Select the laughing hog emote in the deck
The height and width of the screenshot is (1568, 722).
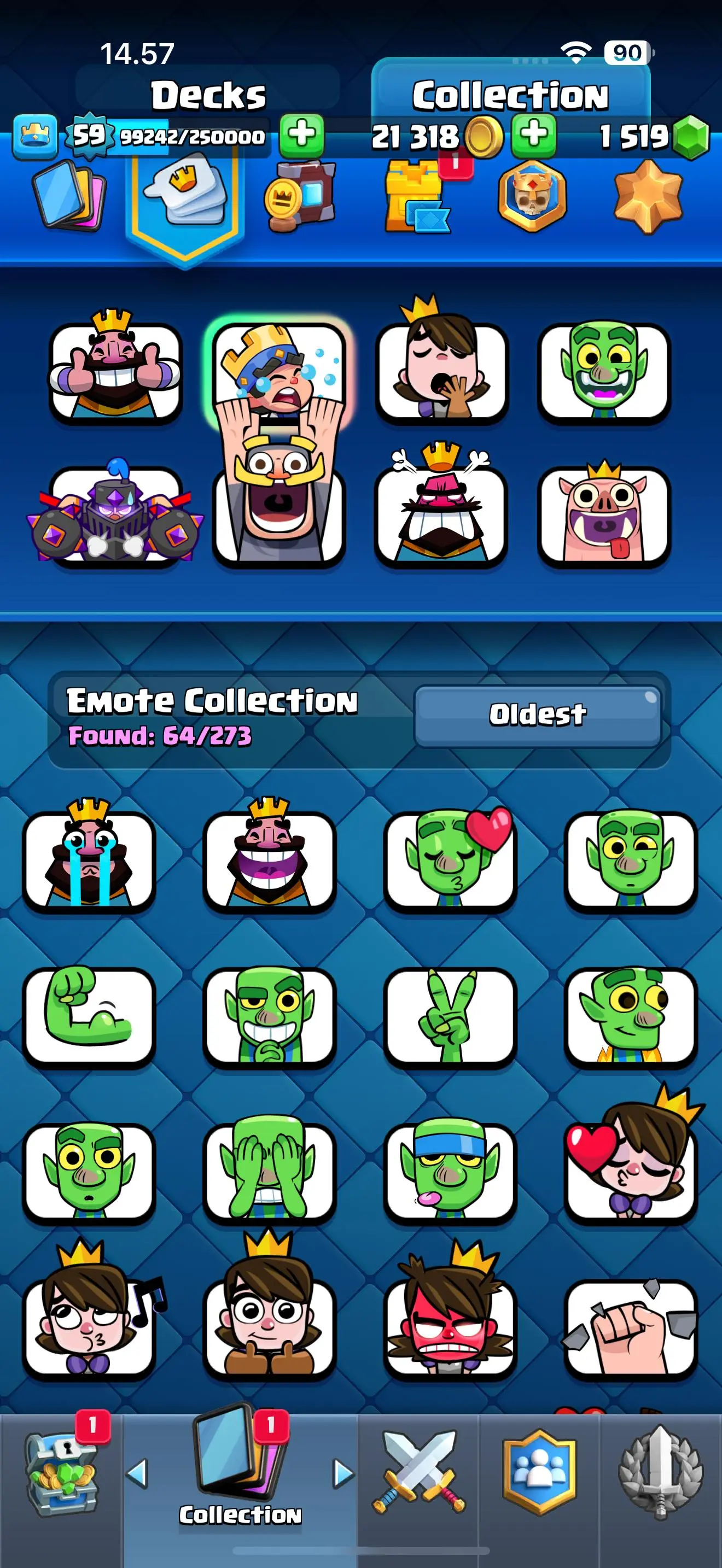(603, 515)
